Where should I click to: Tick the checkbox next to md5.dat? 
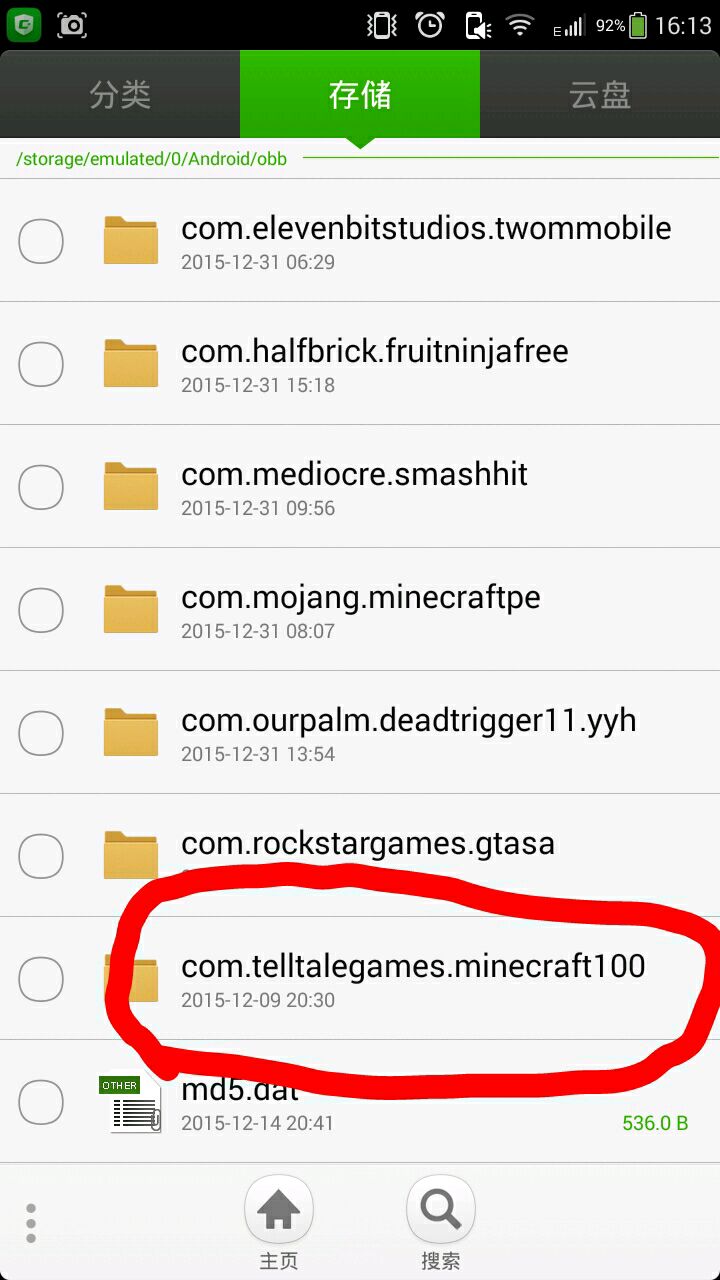(41, 1102)
